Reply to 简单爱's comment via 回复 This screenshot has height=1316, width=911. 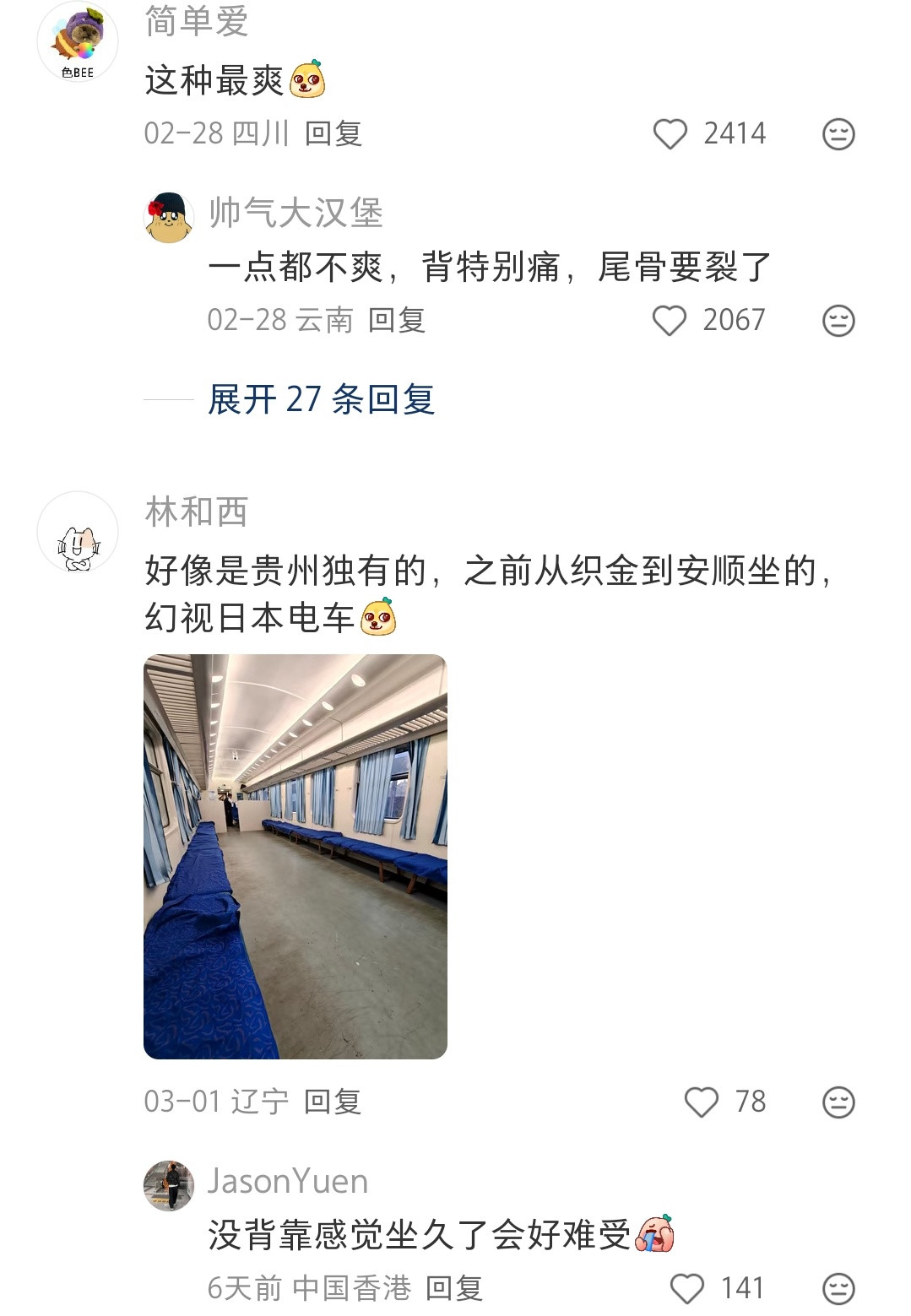pyautogui.click(x=338, y=133)
